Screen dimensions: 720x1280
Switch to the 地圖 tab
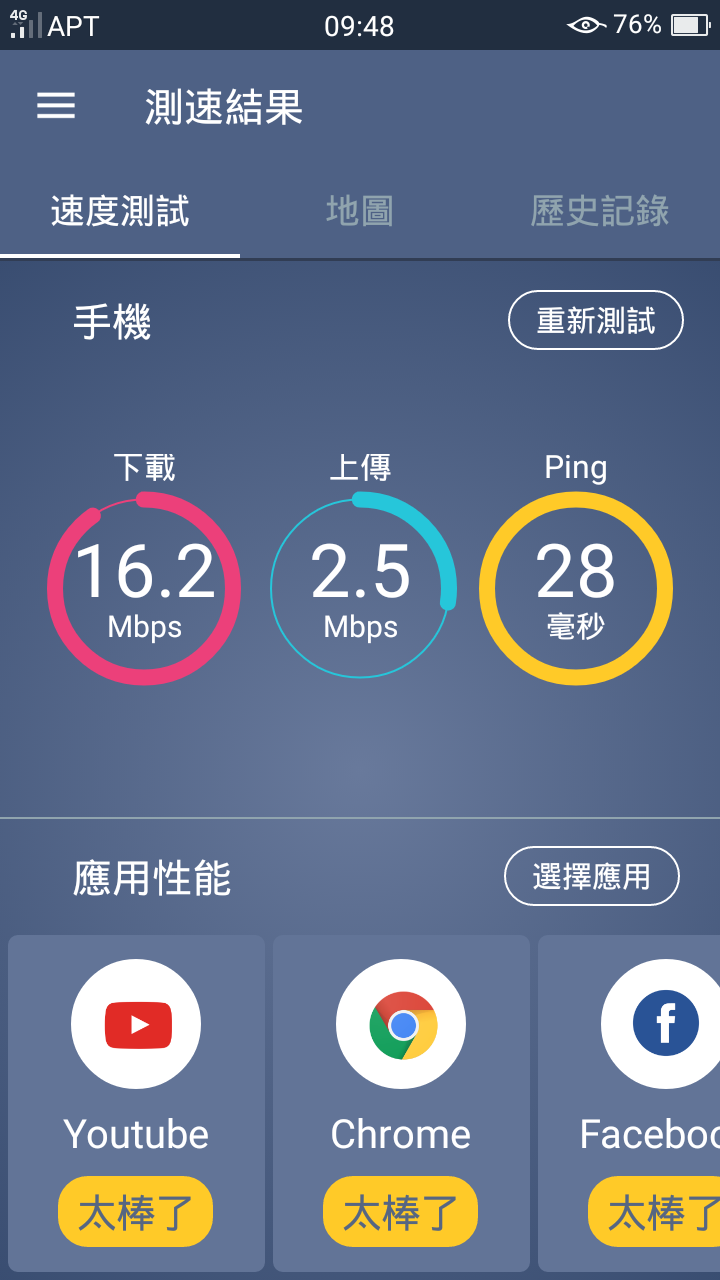[x=360, y=211]
